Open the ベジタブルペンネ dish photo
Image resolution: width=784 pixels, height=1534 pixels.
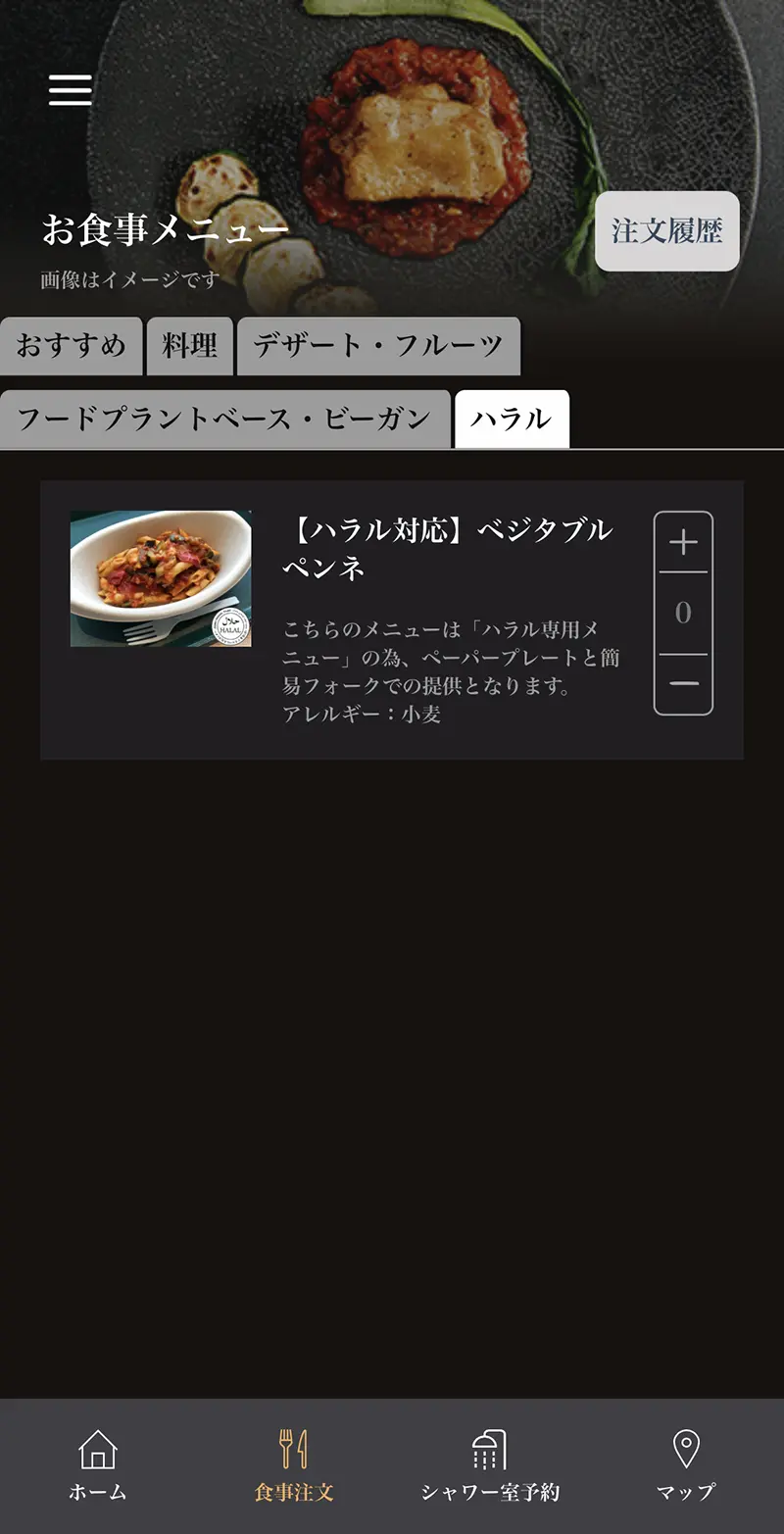161,578
